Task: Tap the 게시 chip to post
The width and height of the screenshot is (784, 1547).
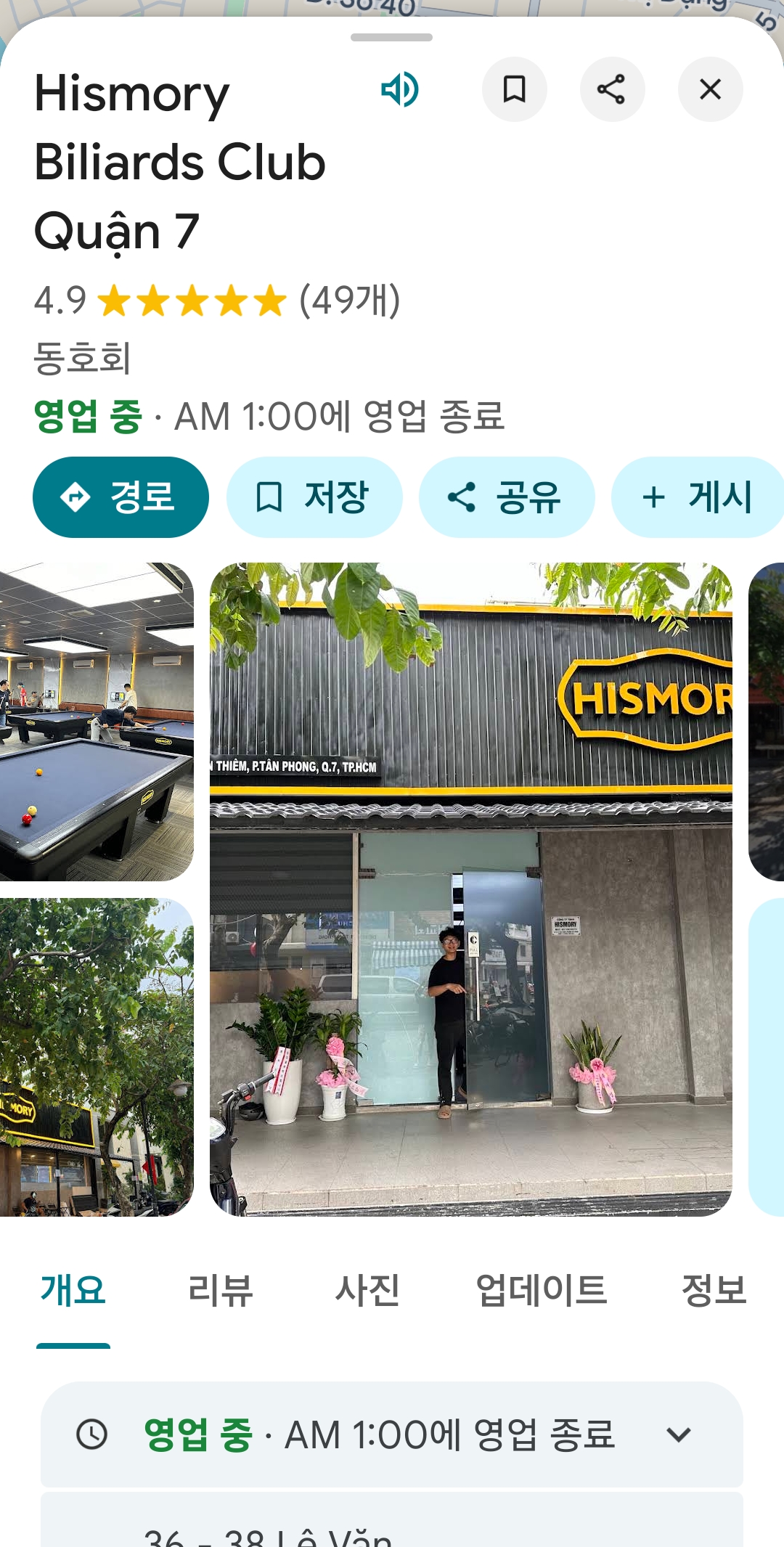Action: click(x=697, y=497)
